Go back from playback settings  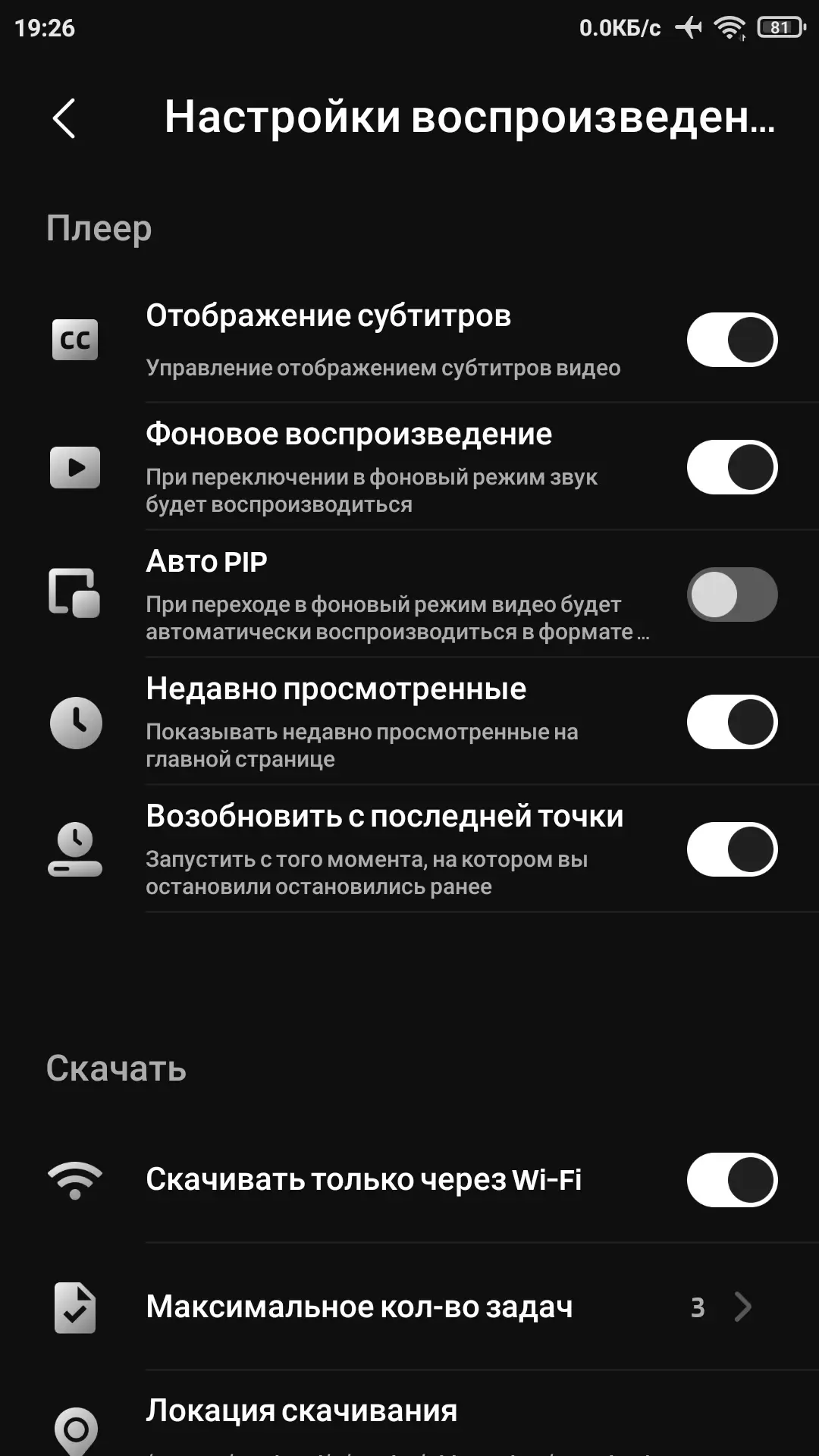point(64,118)
